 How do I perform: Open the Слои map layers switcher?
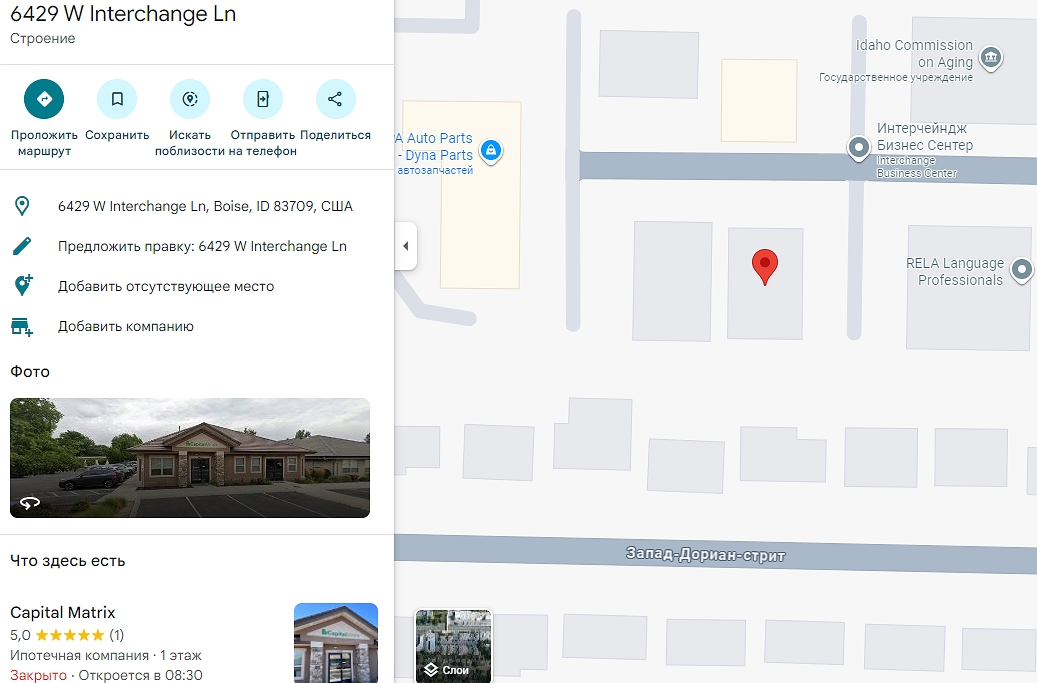tap(454, 646)
